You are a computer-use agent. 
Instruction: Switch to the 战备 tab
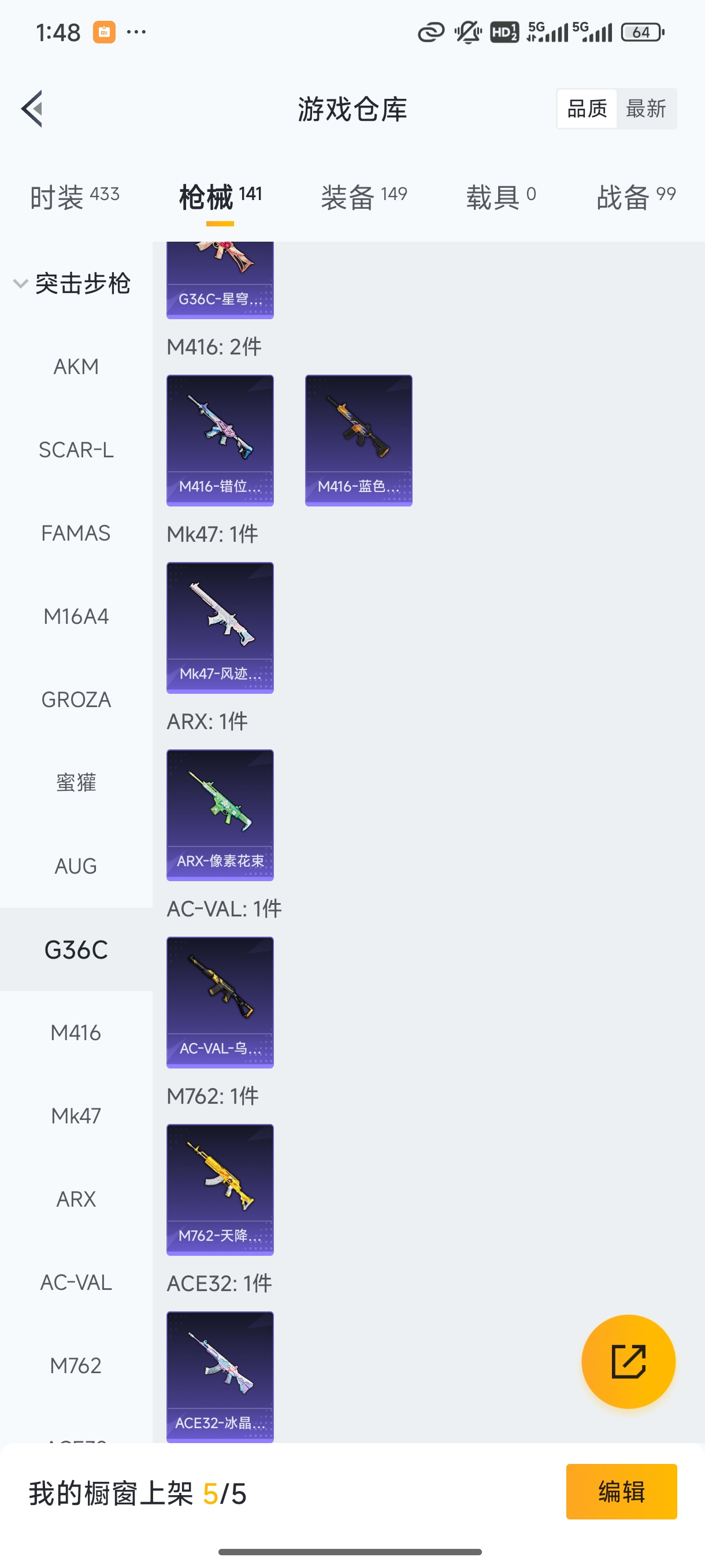(636, 197)
